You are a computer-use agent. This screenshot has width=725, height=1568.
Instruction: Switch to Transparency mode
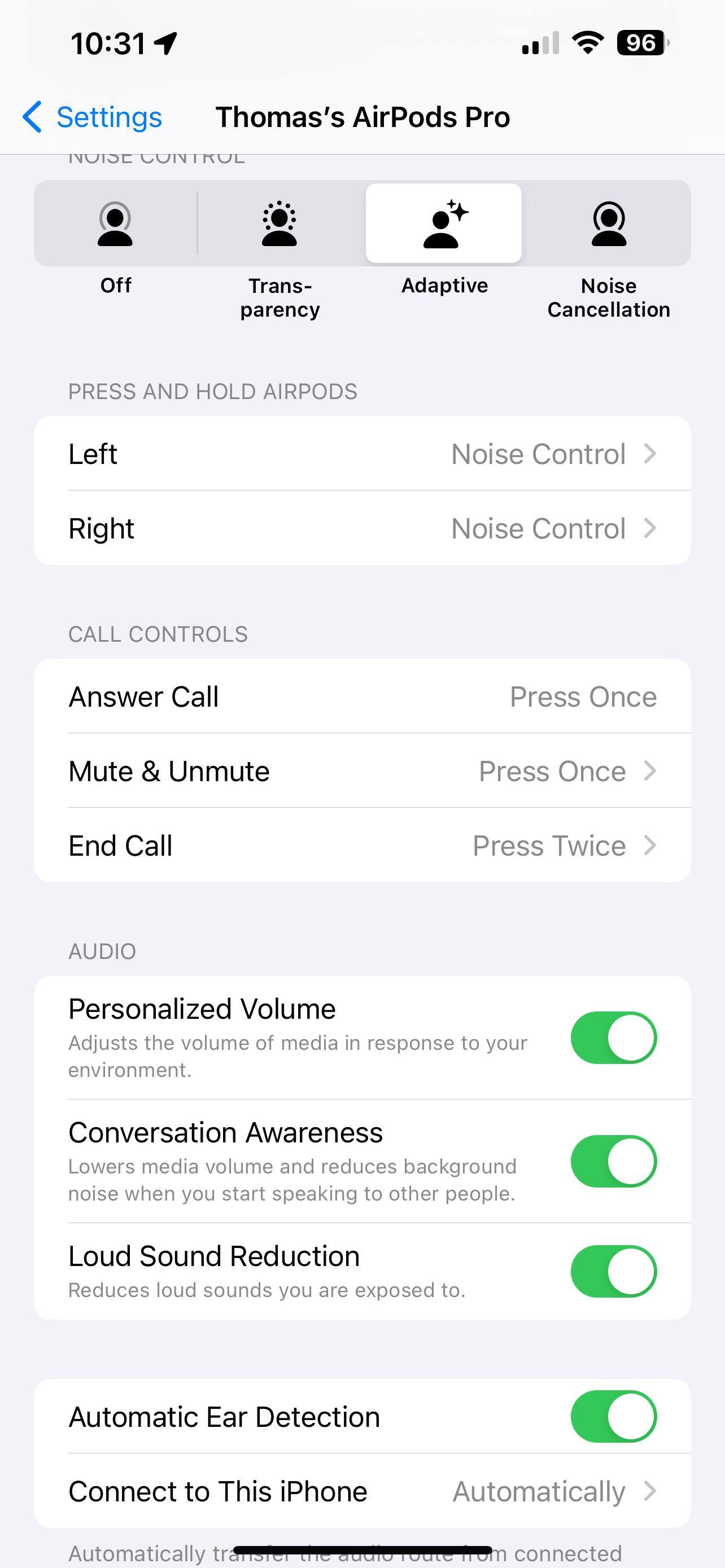[x=279, y=224]
